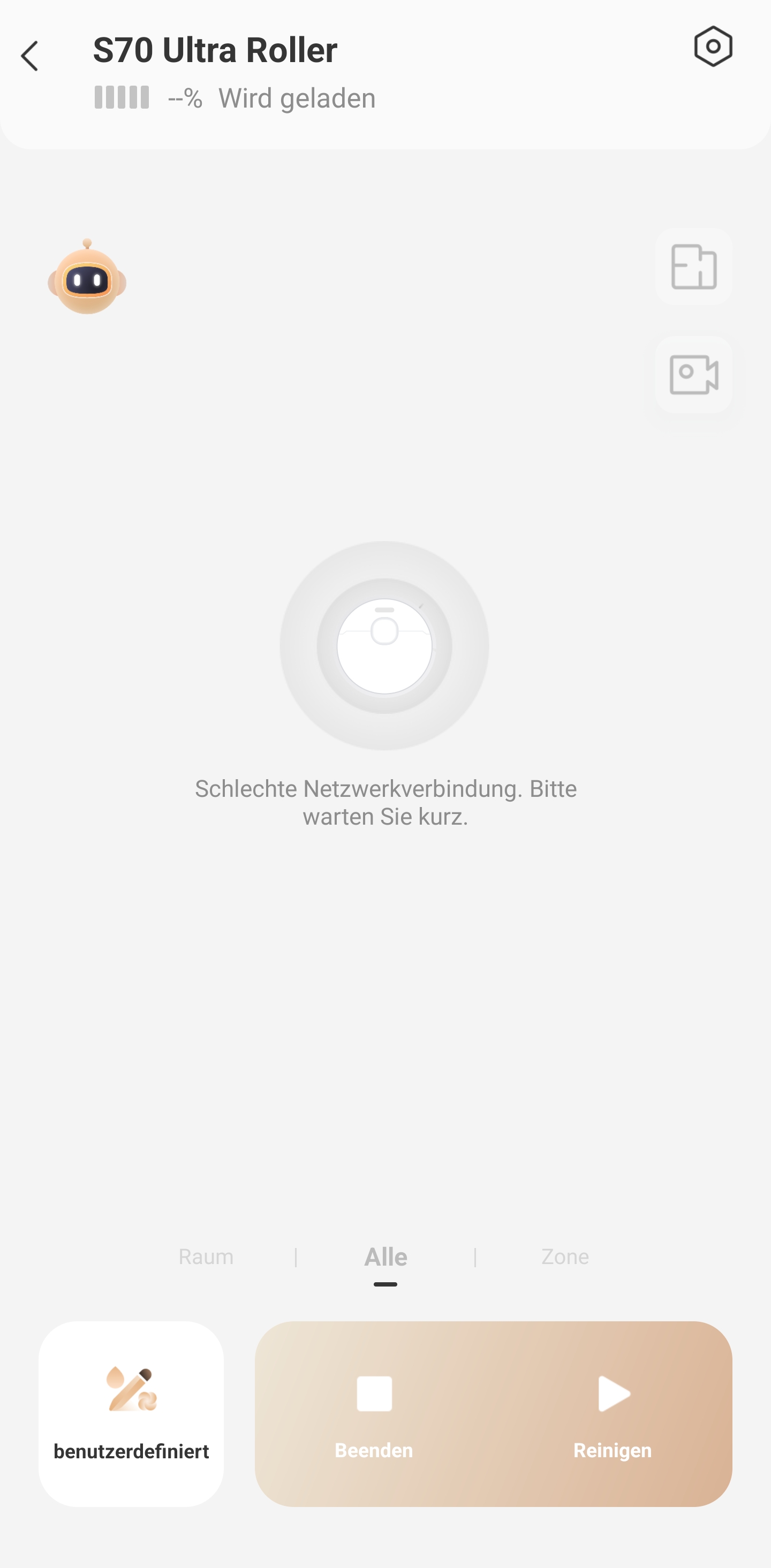
Task: Go back using the top-left arrow
Action: pyautogui.click(x=30, y=57)
